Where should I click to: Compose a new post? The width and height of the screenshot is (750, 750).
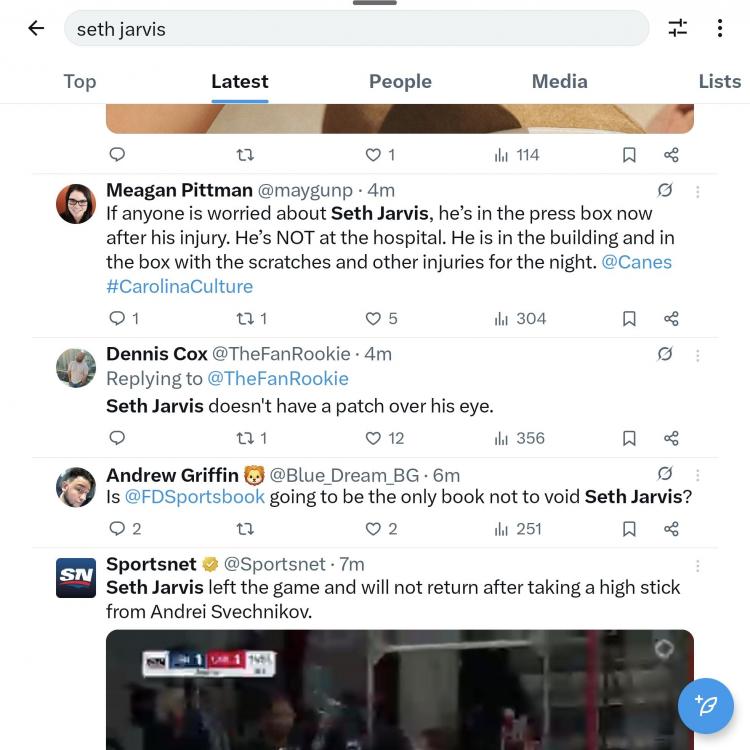tap(705, 706)
